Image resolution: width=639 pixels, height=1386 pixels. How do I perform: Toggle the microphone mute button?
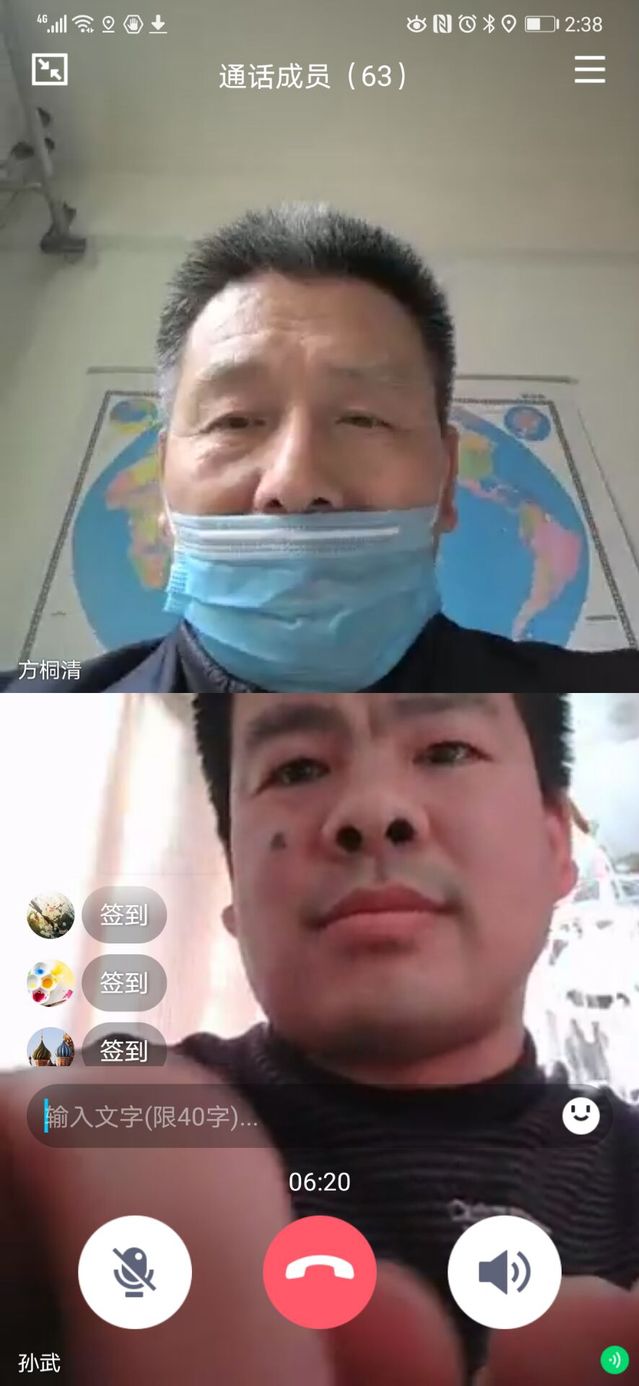[135, 1272]
